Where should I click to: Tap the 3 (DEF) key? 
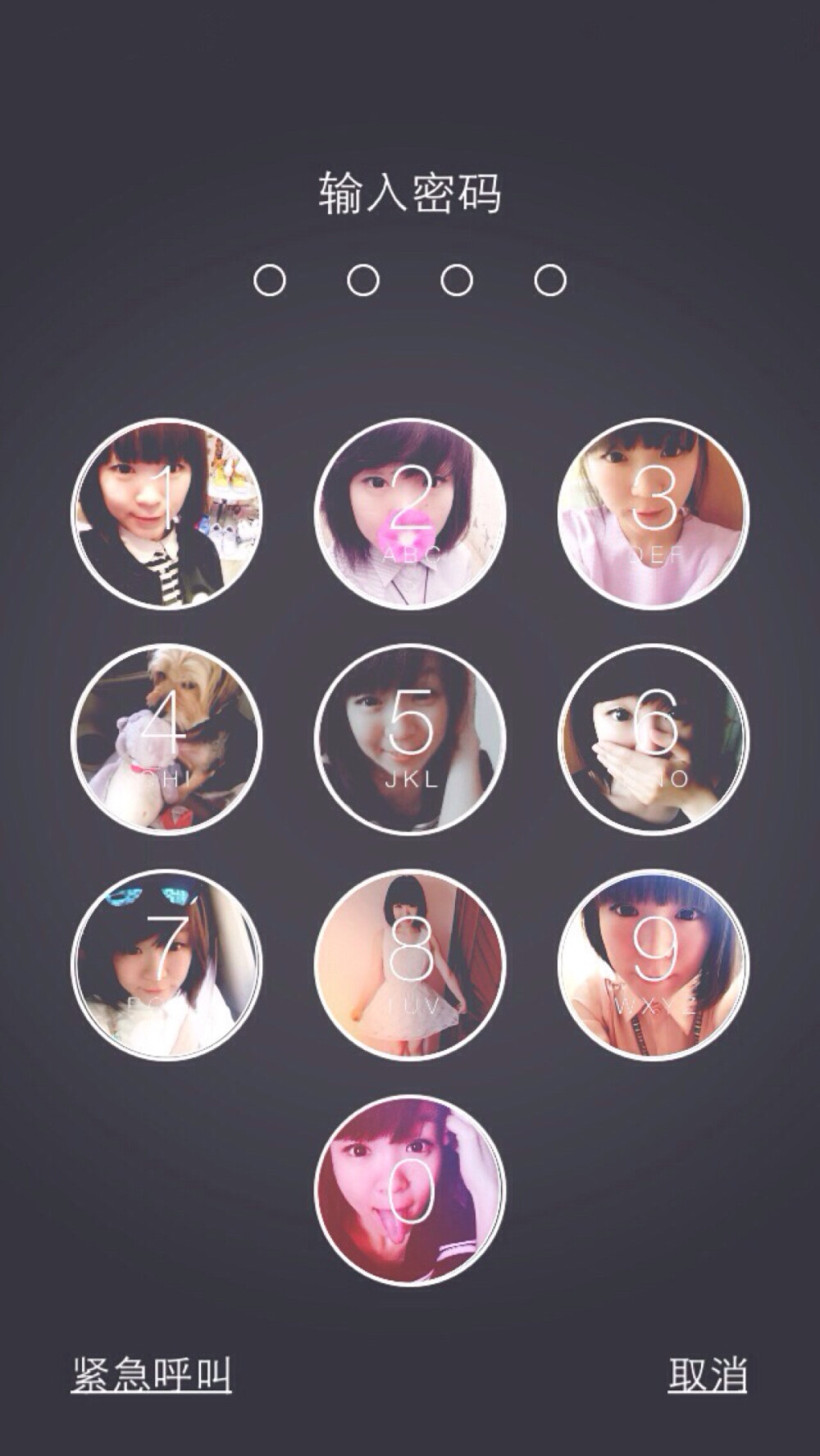click(654, 514)
